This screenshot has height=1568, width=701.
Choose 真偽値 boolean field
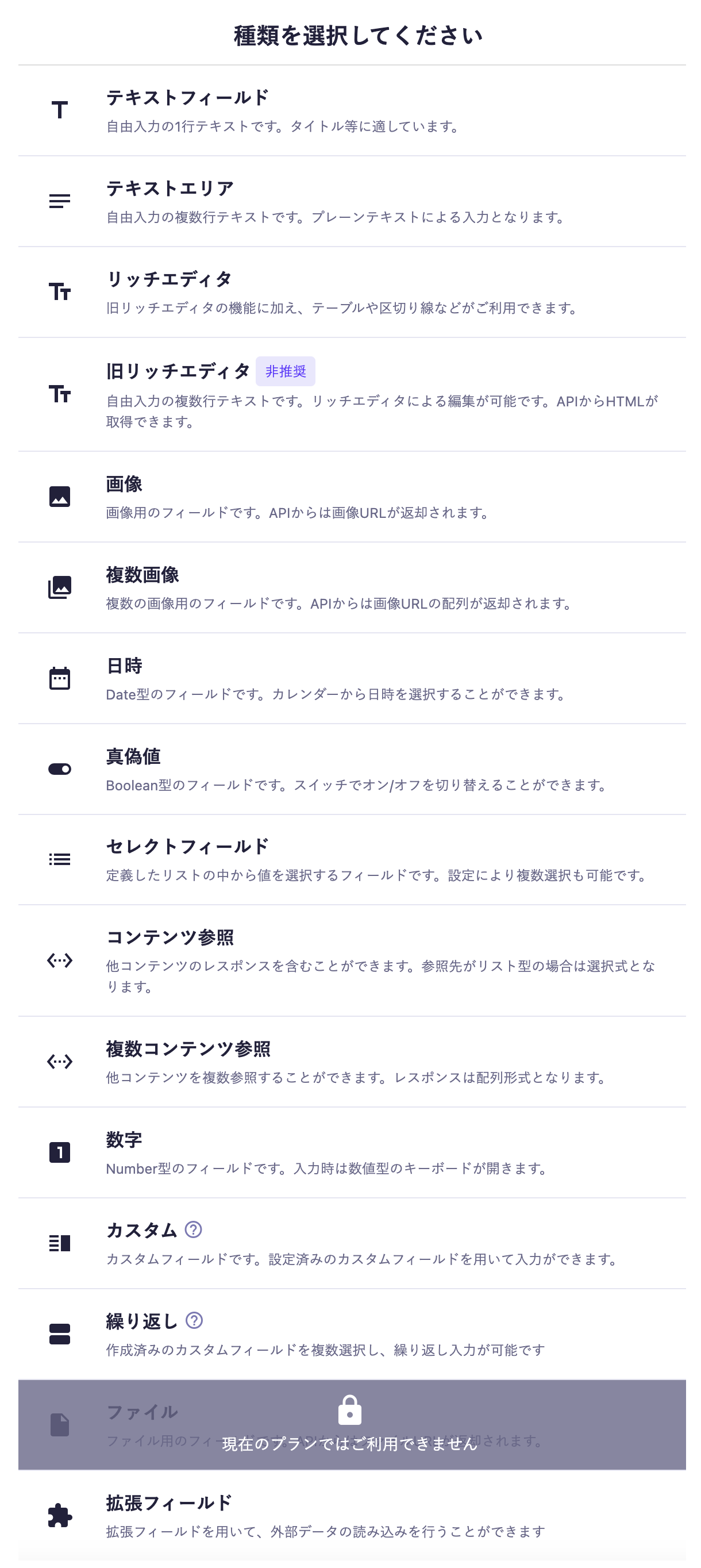[x=352, y=769]
